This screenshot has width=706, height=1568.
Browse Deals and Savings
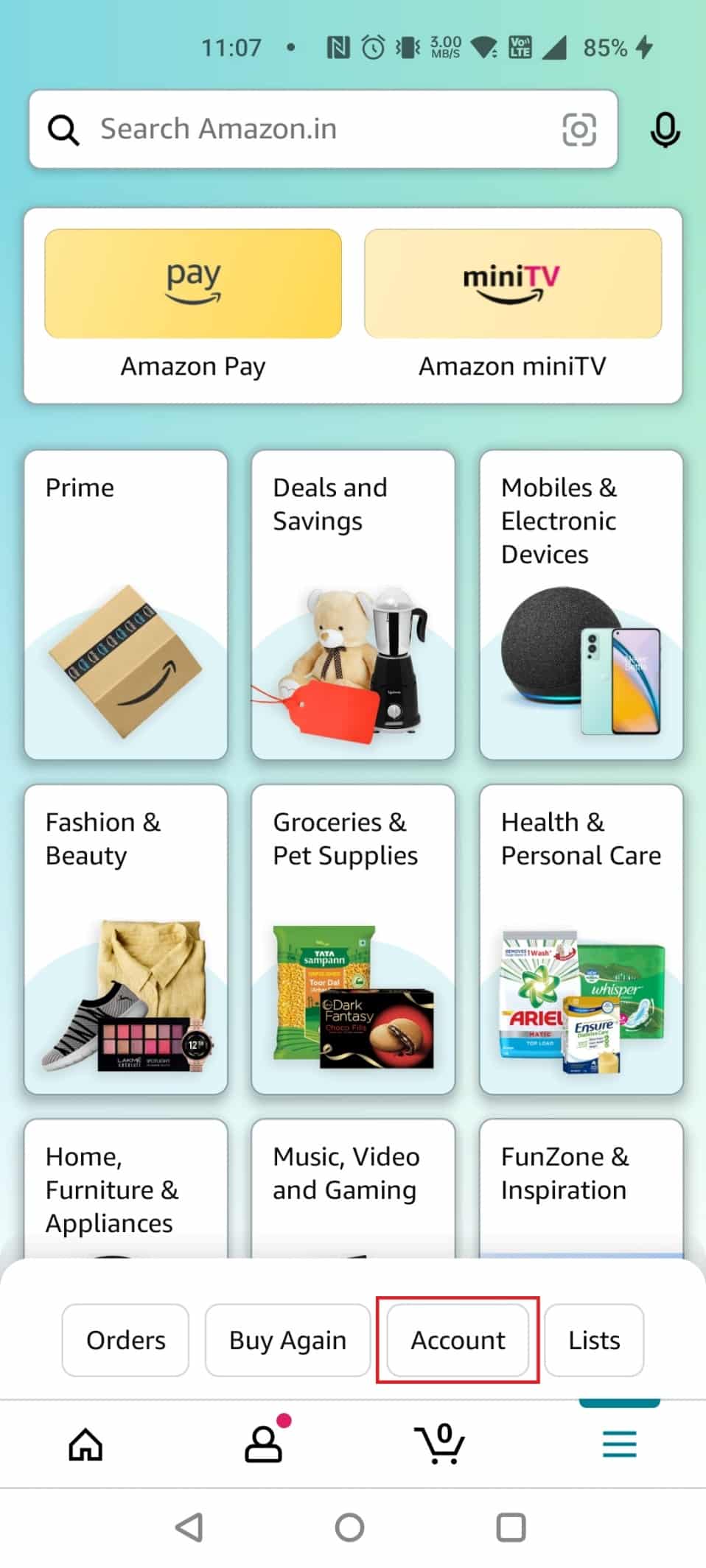click(x=353, y=605)
